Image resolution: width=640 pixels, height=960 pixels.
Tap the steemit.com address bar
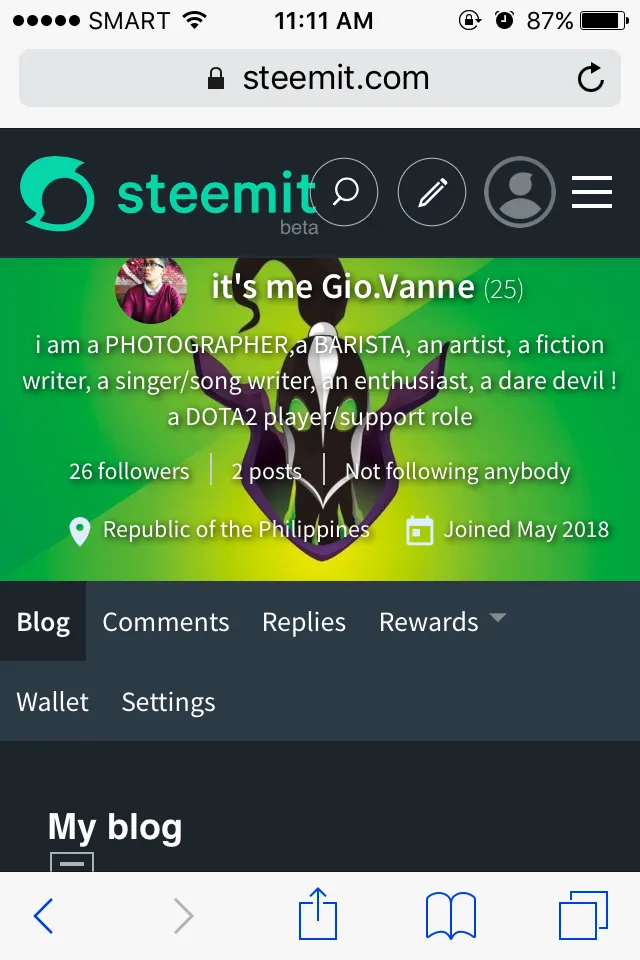[318, 78]
